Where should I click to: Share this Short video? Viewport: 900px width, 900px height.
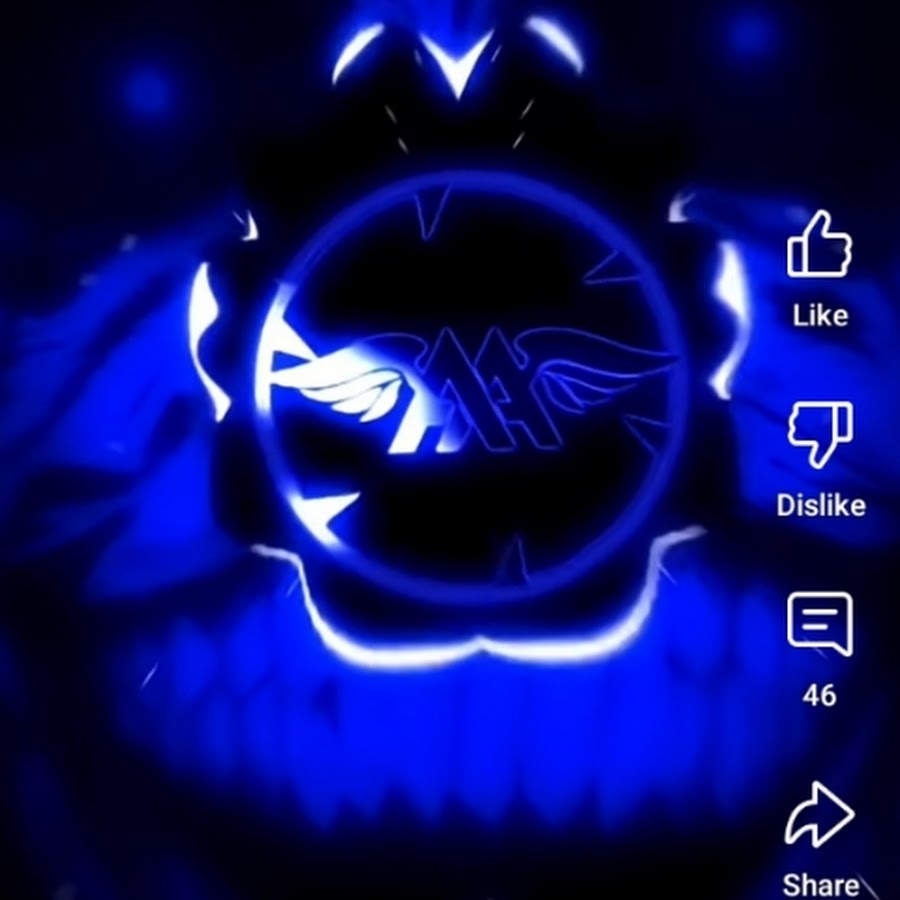(820, 815)
